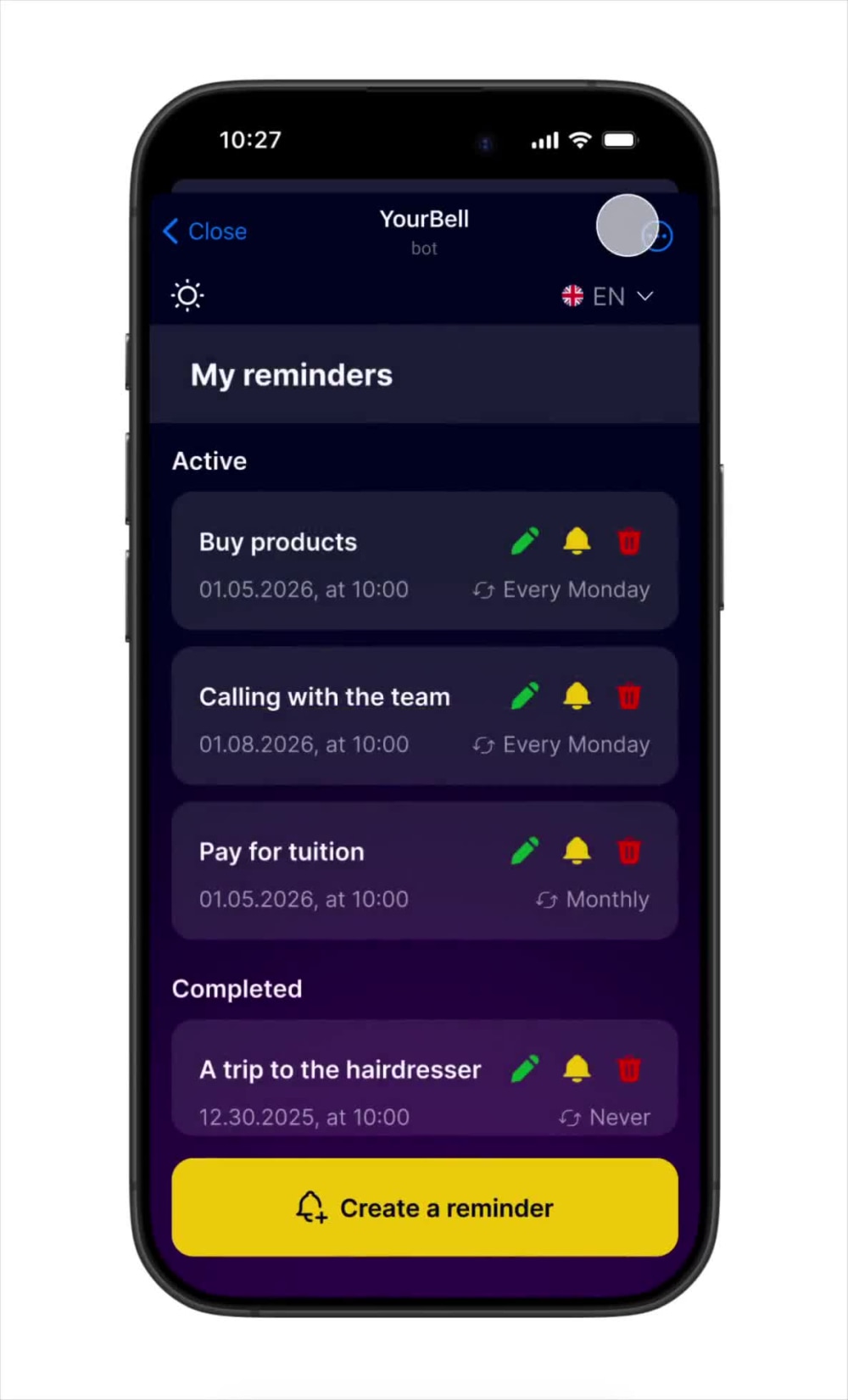Image resolution: width=848 pixels, height=1400 pixels.
Task: Close the YourBell bot window
Action: pyautogui.click(x=204, y=231)
